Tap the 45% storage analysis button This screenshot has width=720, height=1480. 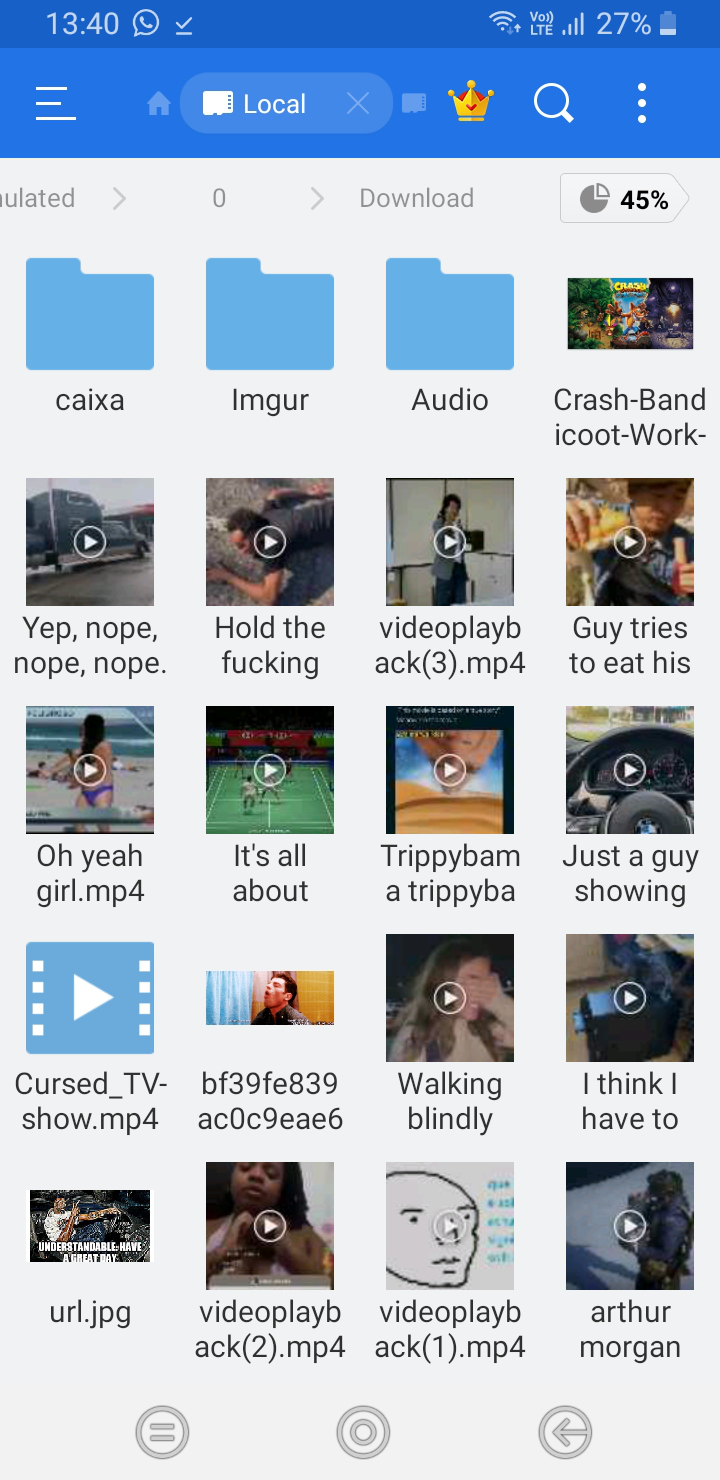624,199
